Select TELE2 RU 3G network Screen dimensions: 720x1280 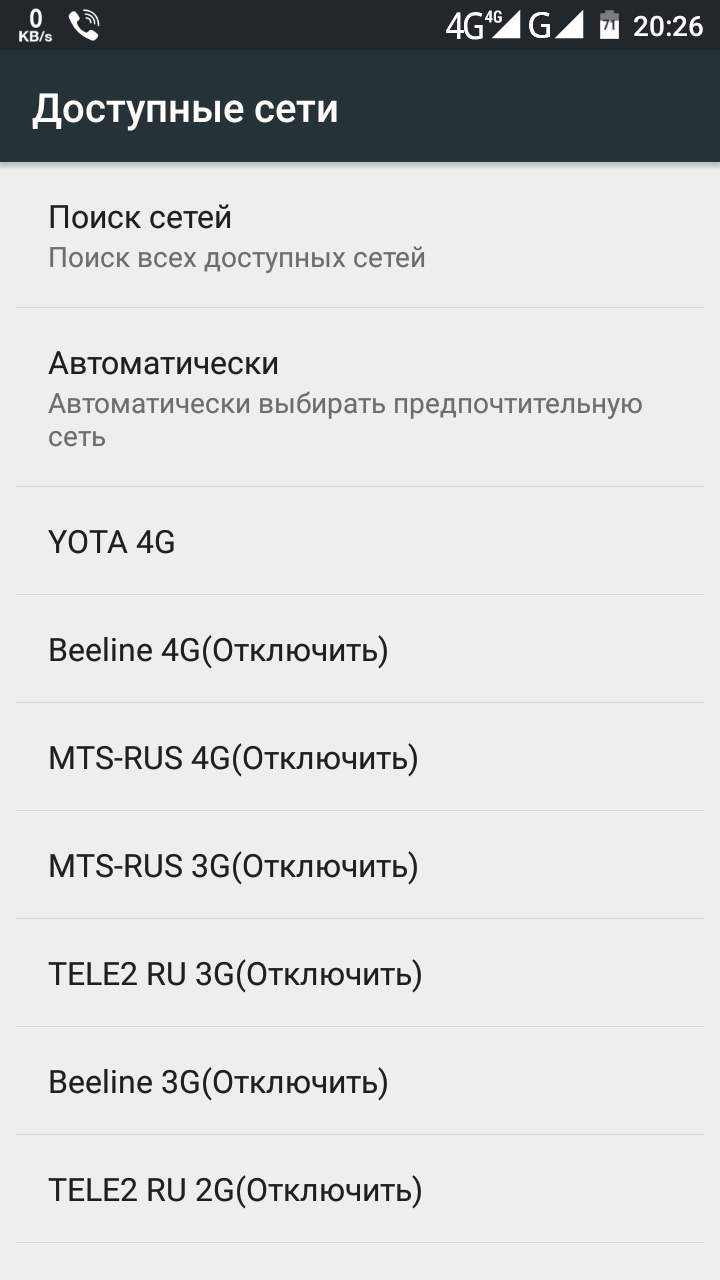click(360, 974)
